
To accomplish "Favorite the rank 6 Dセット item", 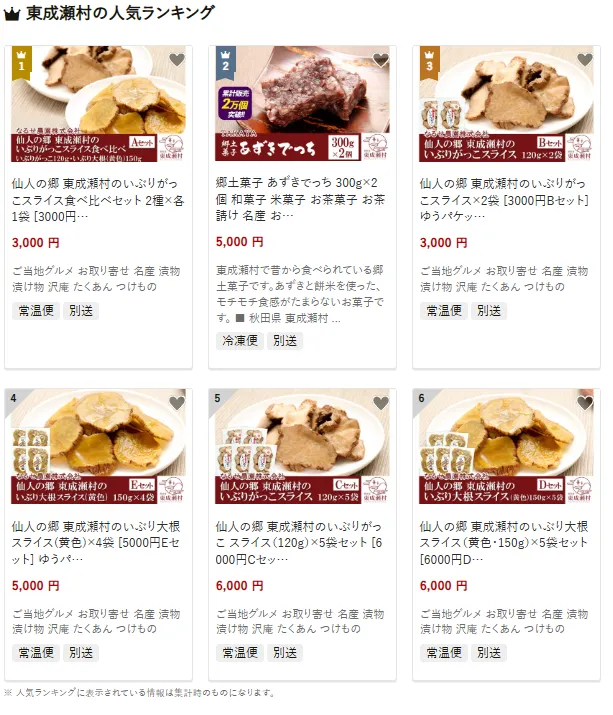I will 585,403.
